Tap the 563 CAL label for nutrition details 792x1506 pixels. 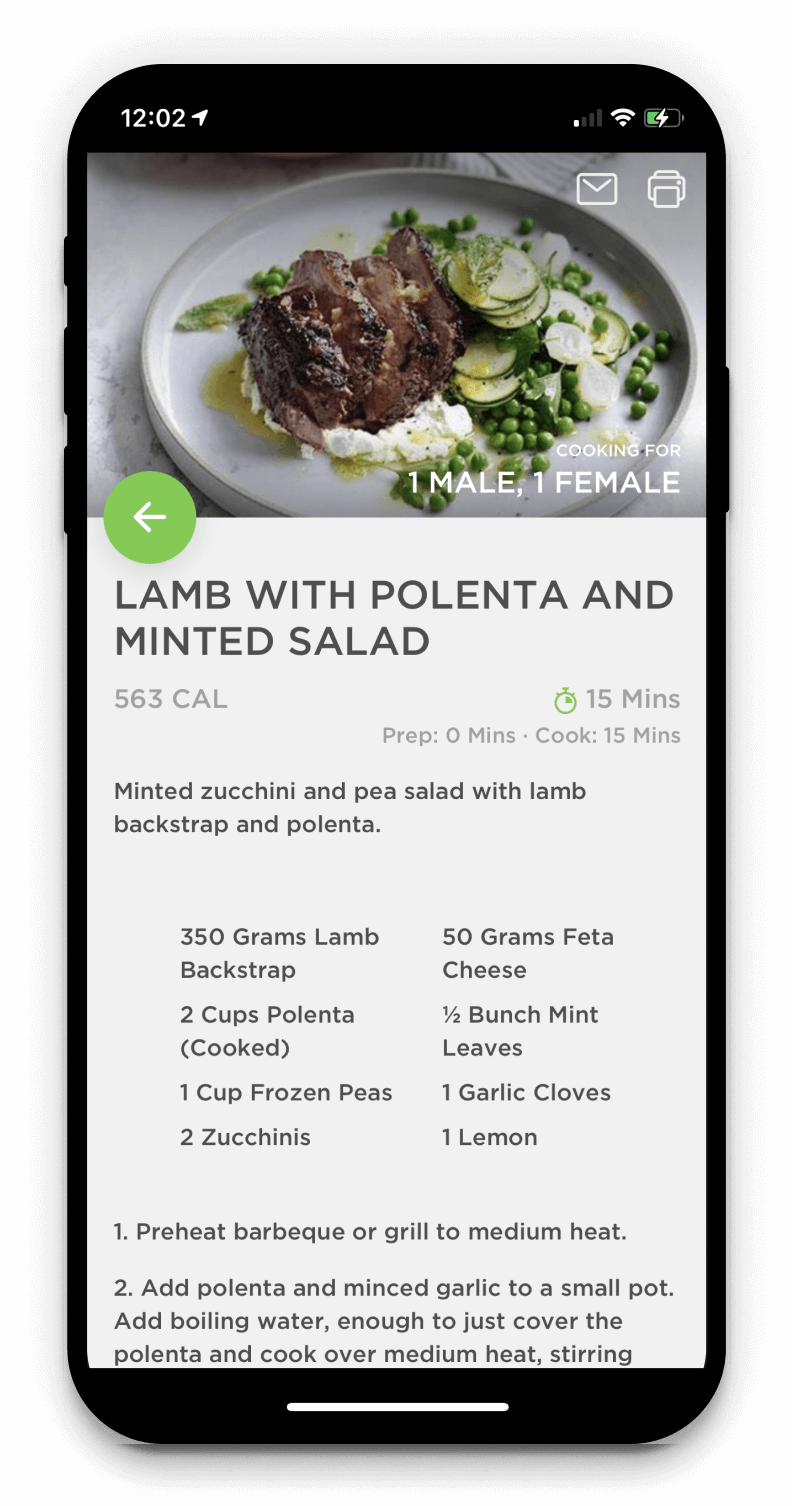[x=170, y=698]
